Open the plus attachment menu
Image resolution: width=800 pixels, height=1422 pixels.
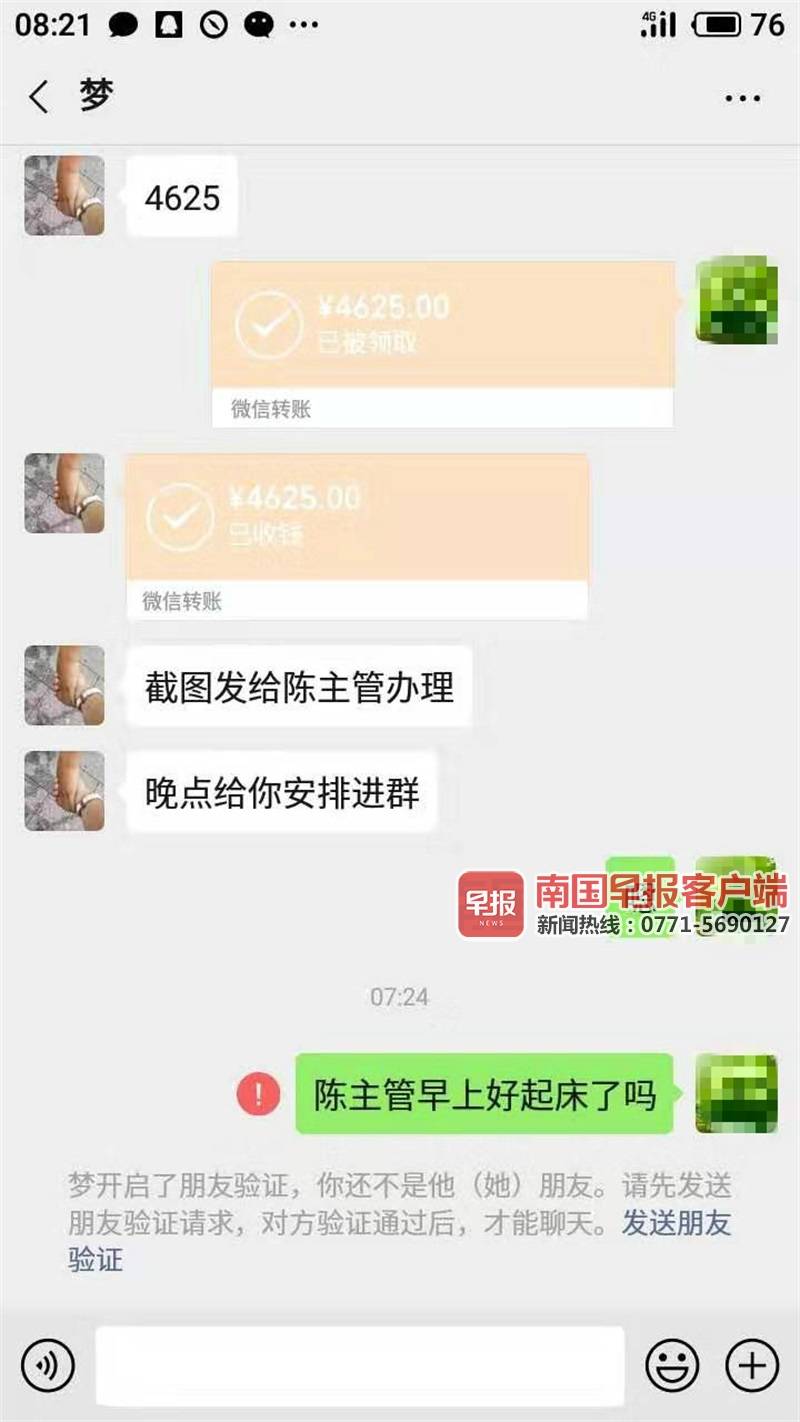[x=751, y=1365]
